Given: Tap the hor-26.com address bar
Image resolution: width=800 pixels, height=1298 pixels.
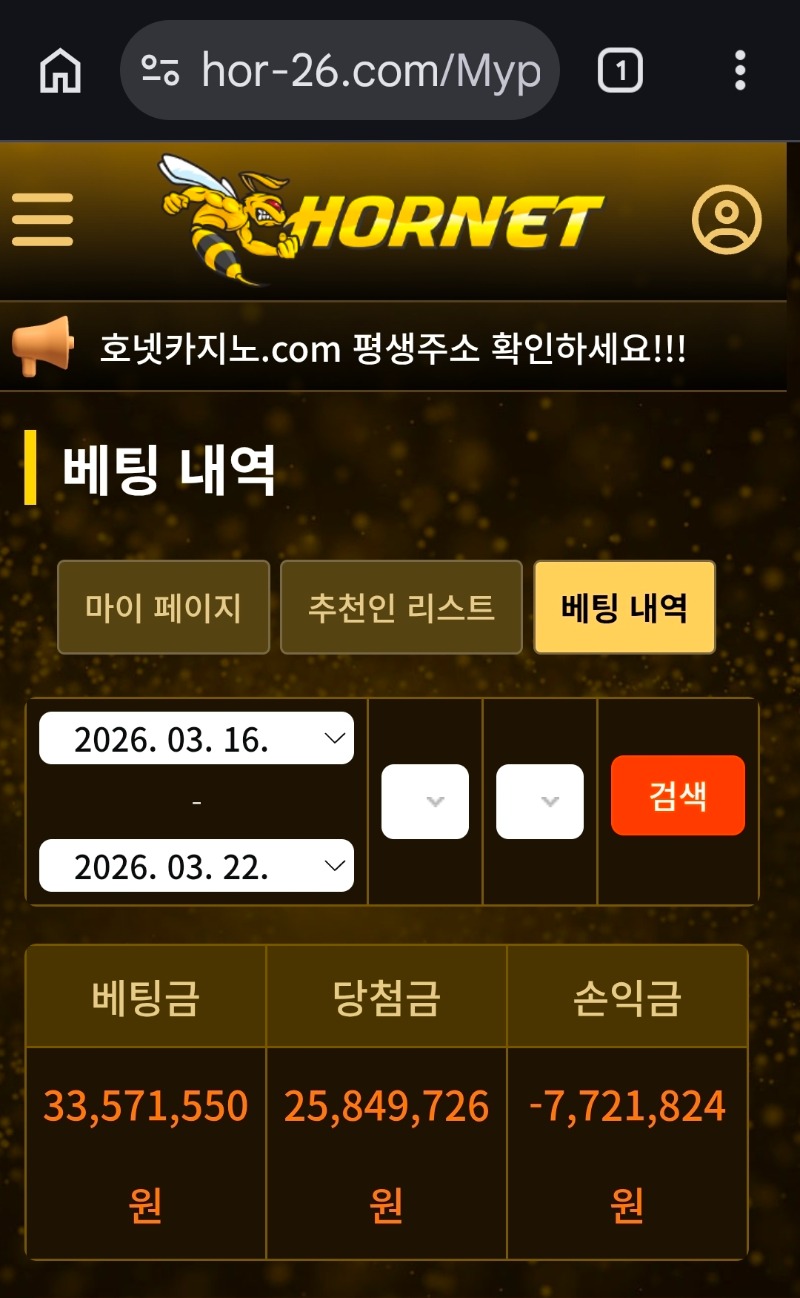Looking at the screenshot, I should pos(340,71).
